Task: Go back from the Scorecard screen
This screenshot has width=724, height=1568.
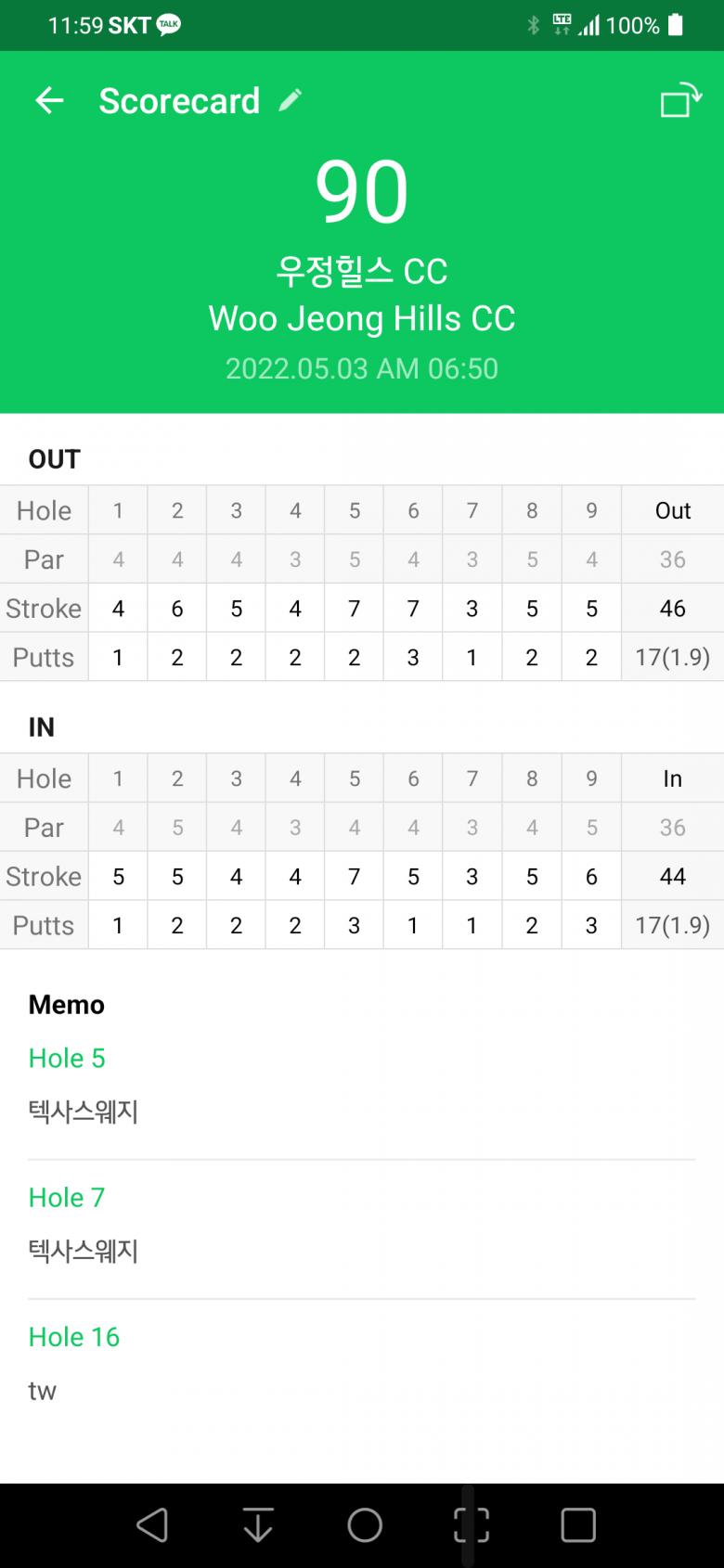Action: 49,100
